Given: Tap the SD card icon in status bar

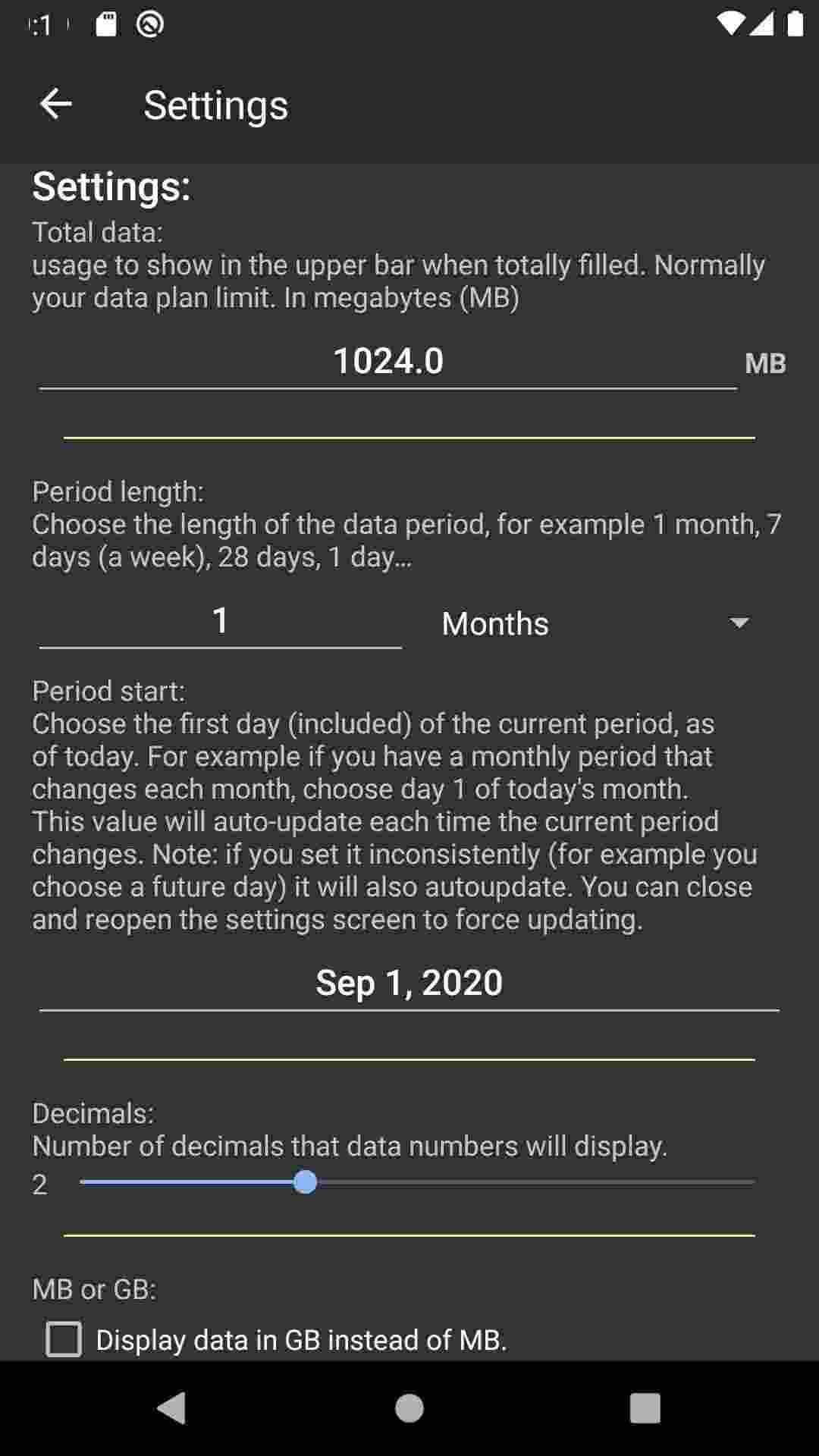Looking at the screenshot, I should tap(108, 24).
